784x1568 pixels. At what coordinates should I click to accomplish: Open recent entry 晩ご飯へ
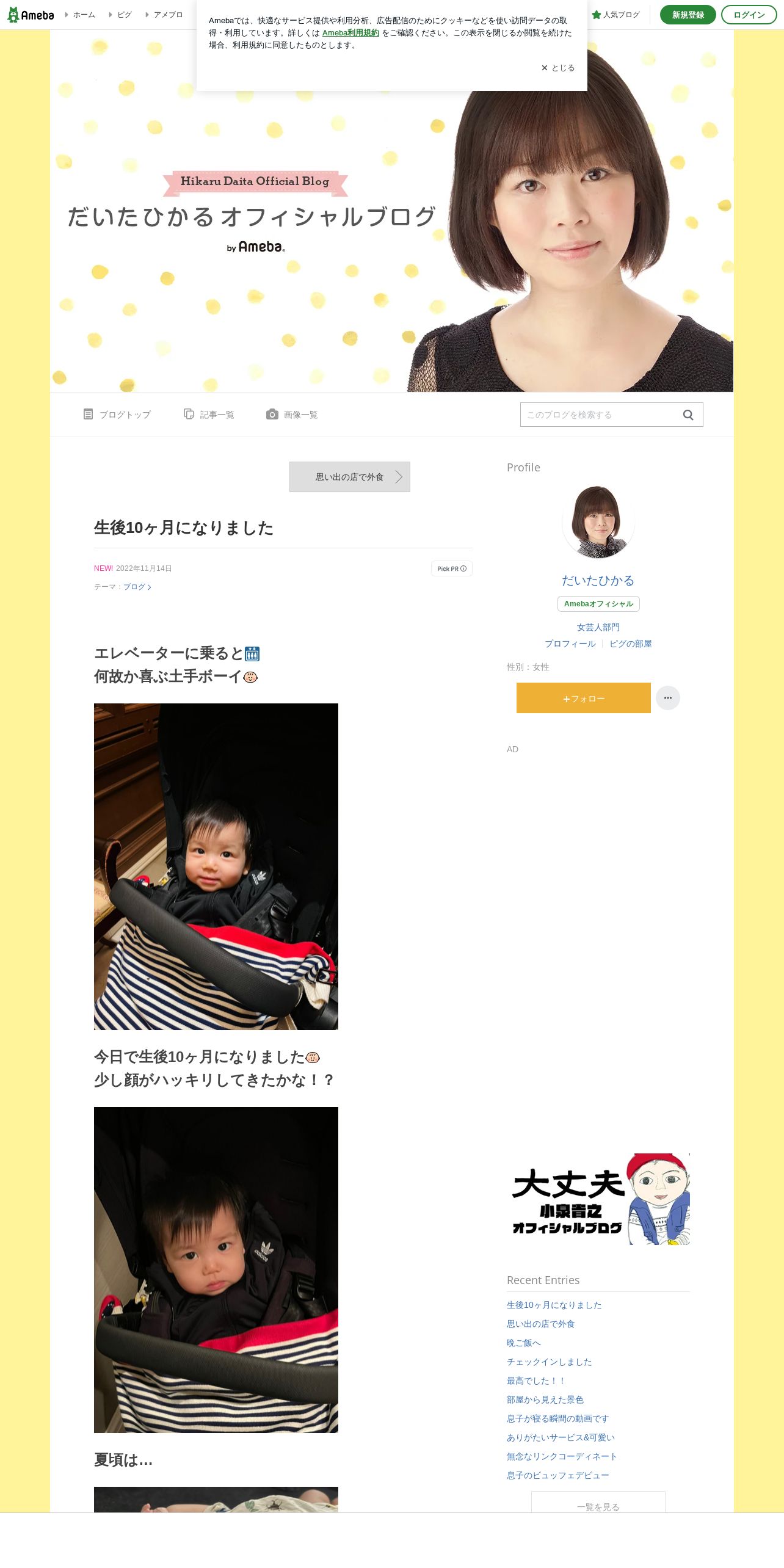pos(524,1343)
